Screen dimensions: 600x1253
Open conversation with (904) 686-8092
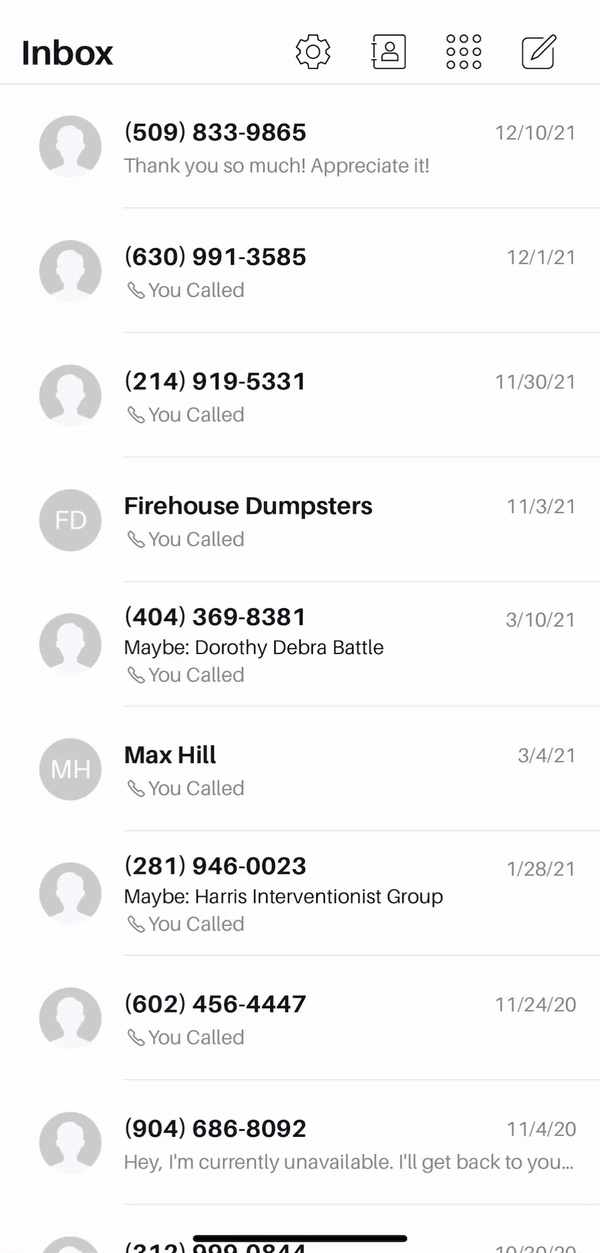click(x=300, y=1142)
